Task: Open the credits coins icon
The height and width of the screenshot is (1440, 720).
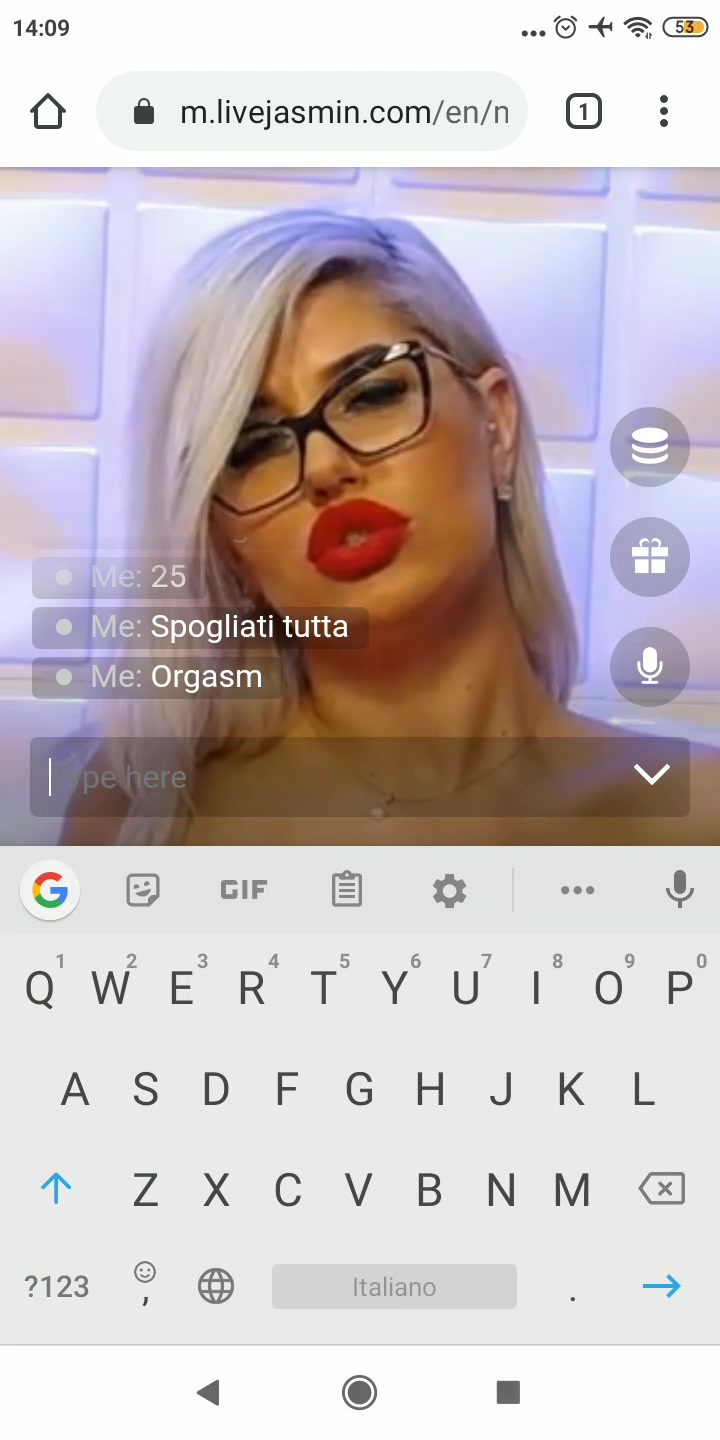Action: (x=650, y=447)
